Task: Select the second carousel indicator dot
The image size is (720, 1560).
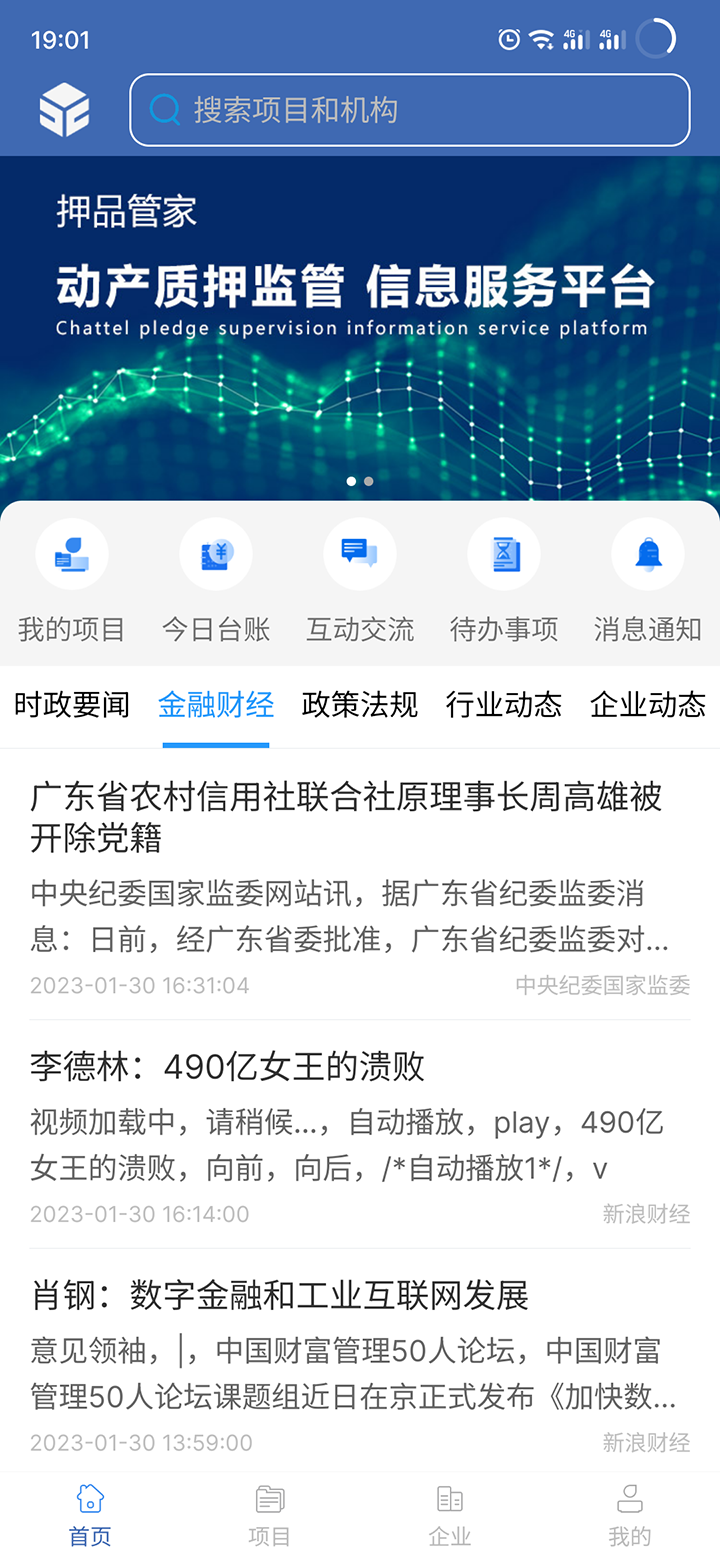Action: [368, 481]
